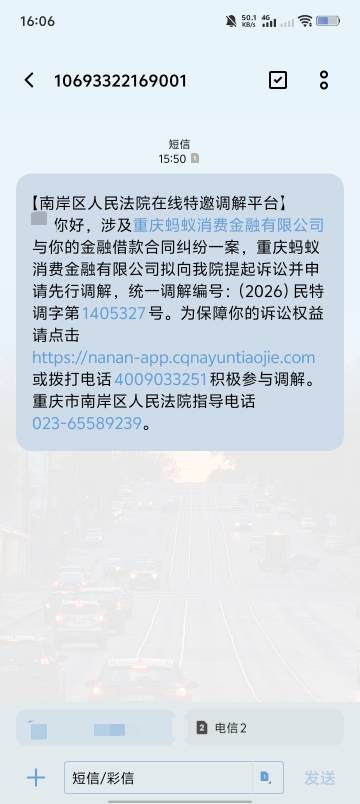360x804 pixels.
Task: Tap the highlighted 重庆蚂蚁消费金融有限公司 text
Action: tap(229, 225)
